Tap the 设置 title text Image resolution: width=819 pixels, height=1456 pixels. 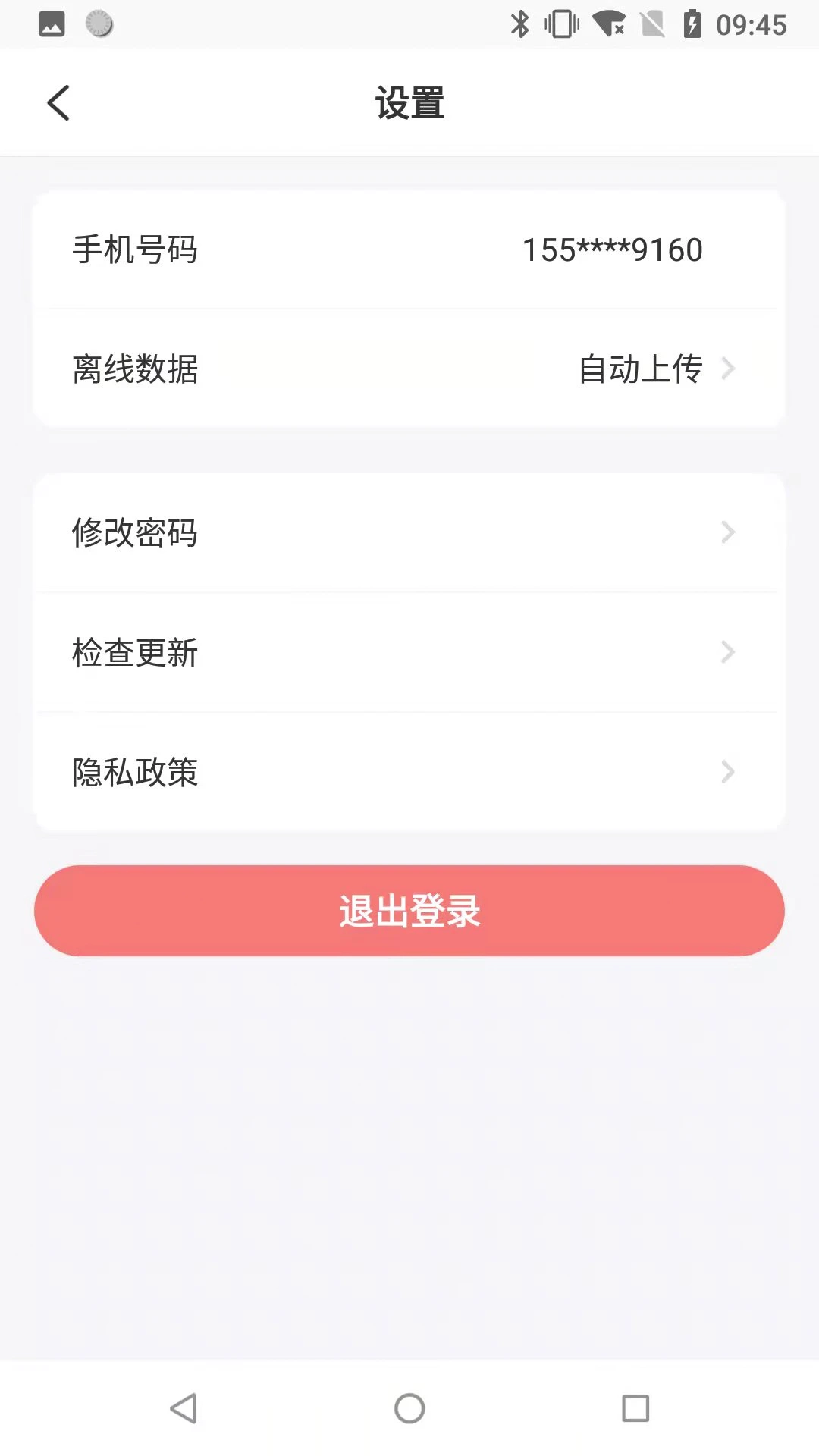[409, 104]
